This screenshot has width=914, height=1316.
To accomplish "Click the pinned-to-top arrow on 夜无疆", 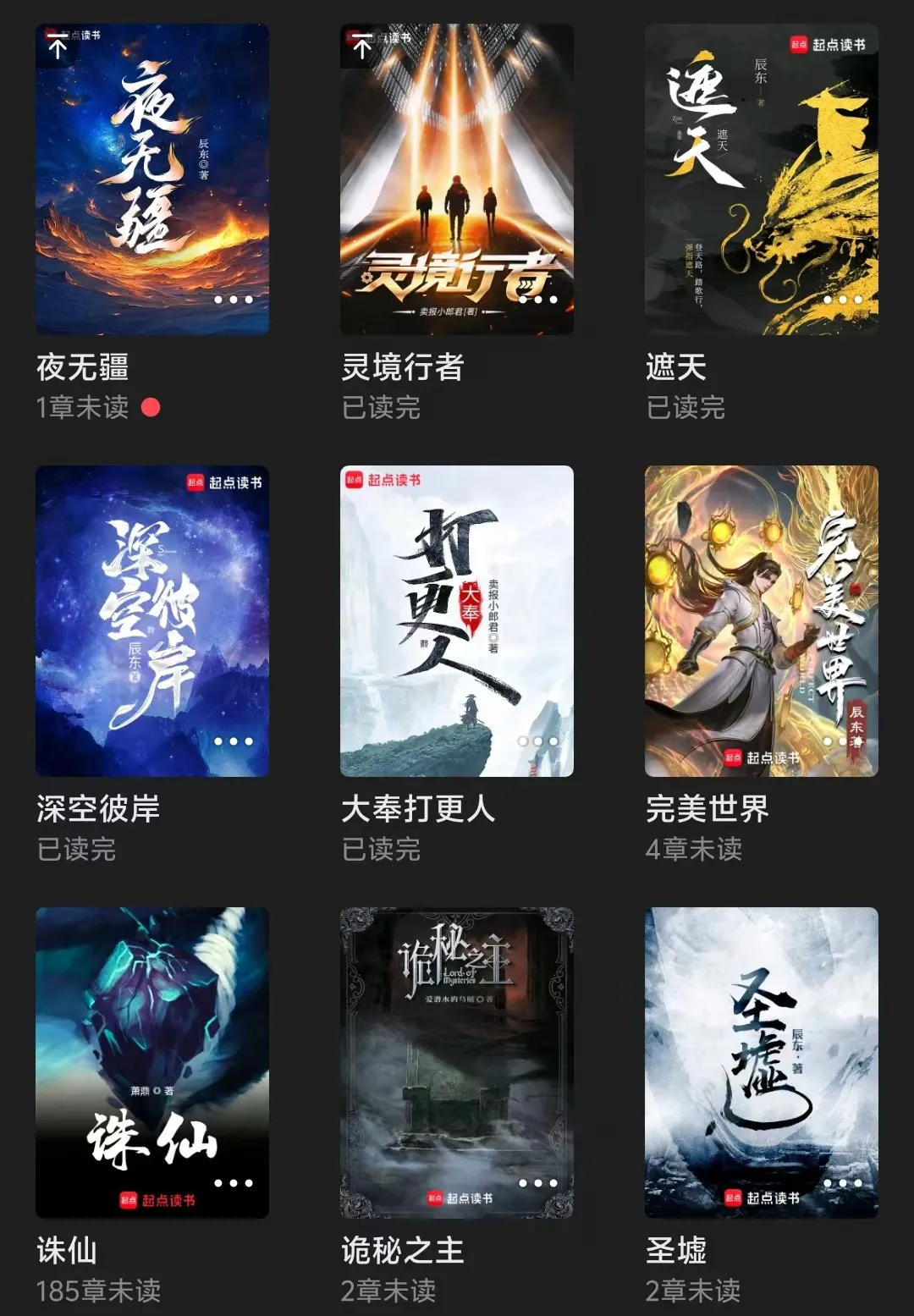I will point(56,49).
